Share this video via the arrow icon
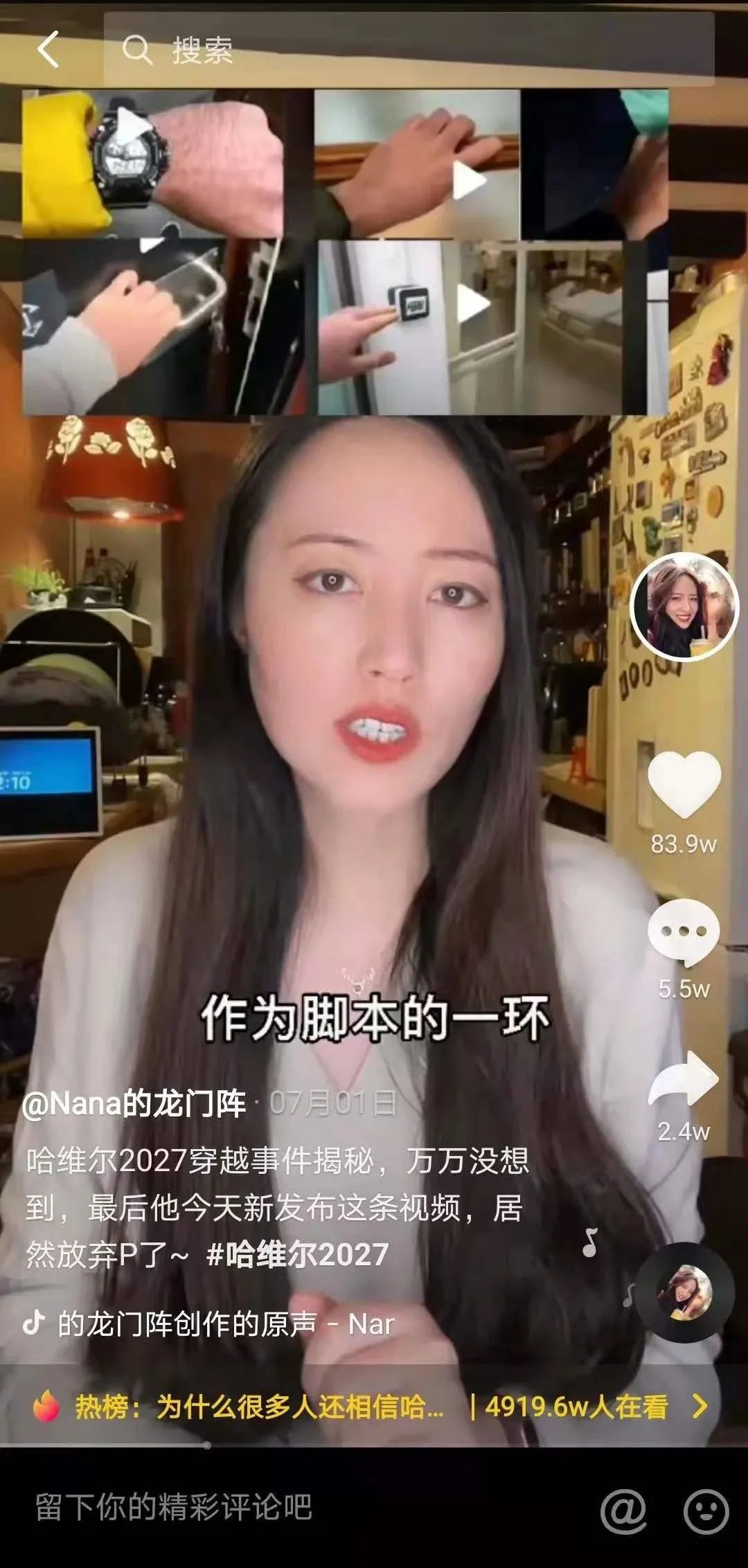The width and height of the screenshot is (748, 1568). pyautogui.click(x=684, y=1080)
